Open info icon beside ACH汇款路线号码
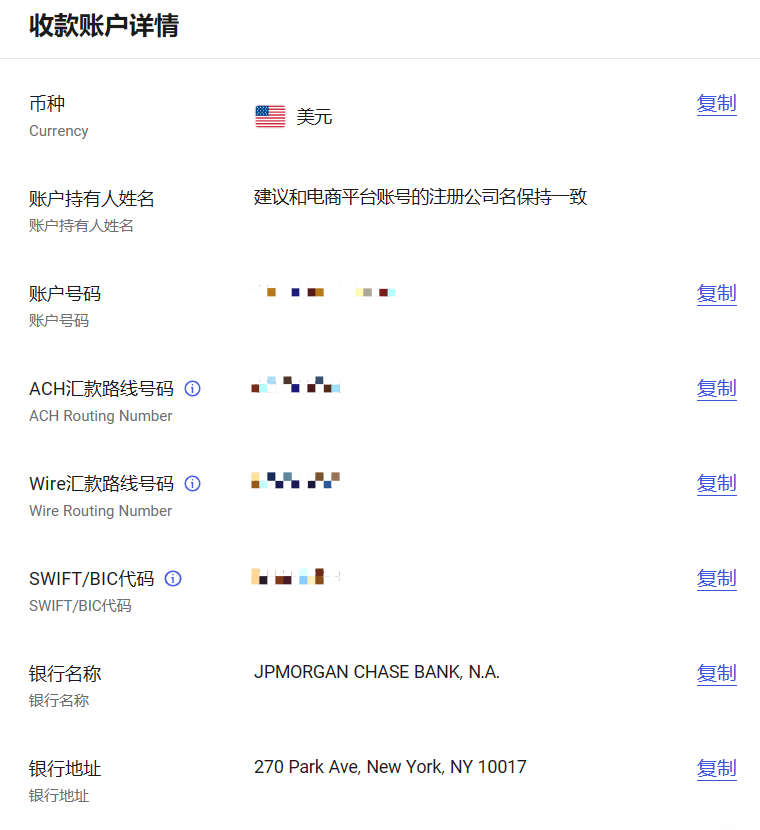Screen dimensions: 760x830 [193, 389]
